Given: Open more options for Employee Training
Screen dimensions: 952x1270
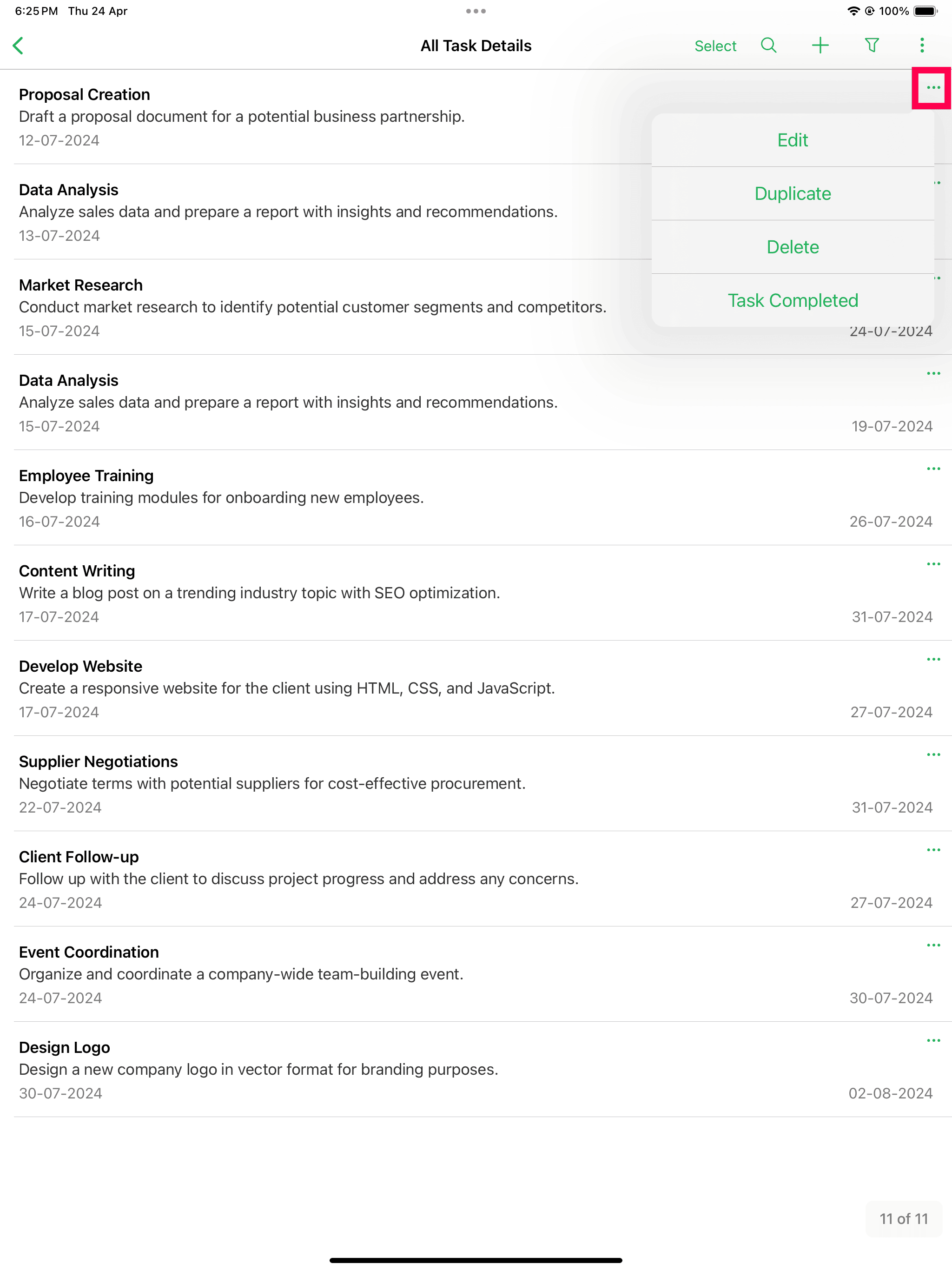Looking at the screenshot, I should (x=933, y=469).
